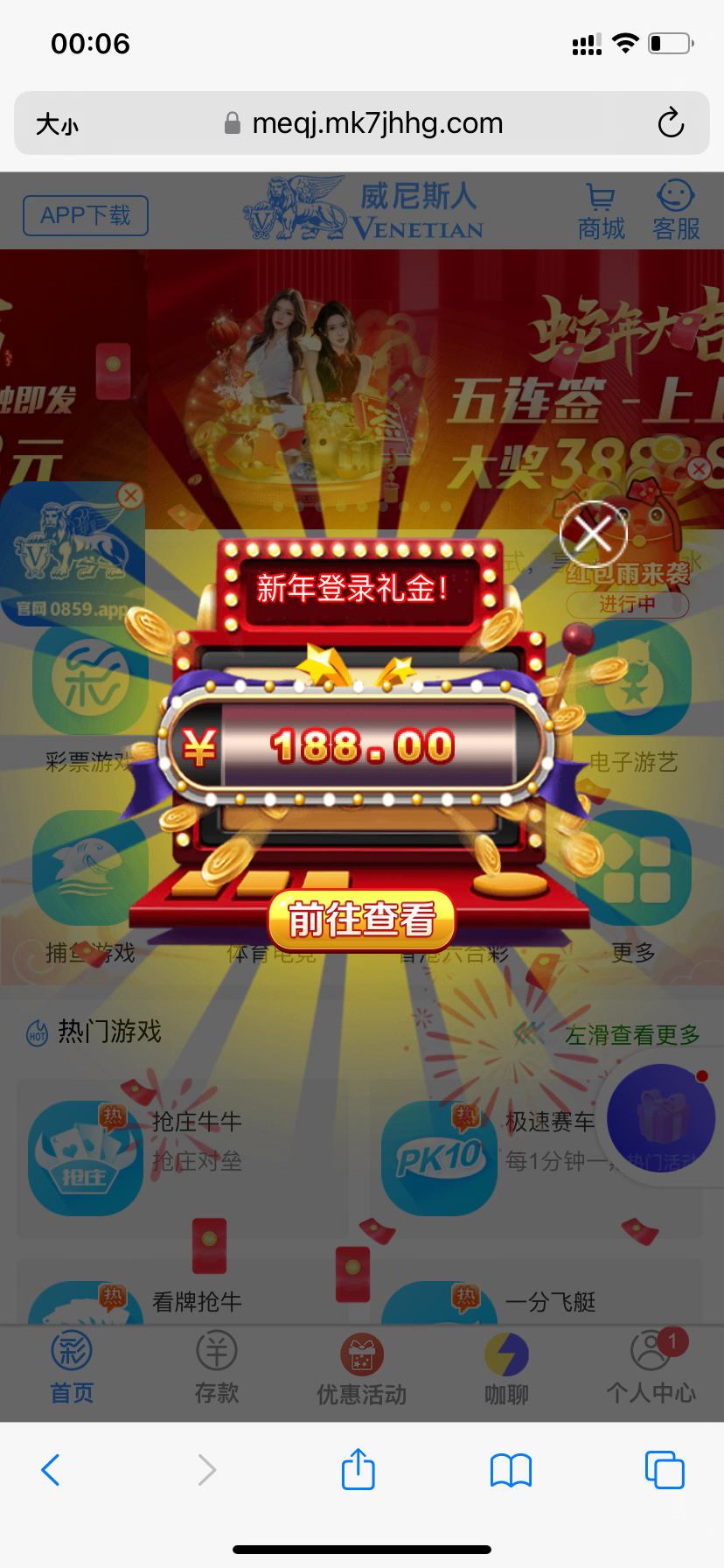Image resolution: width=724 pixels, height=1568 pixels.
Task: Tap the 前往查看 button
Action: click(361, 920)
